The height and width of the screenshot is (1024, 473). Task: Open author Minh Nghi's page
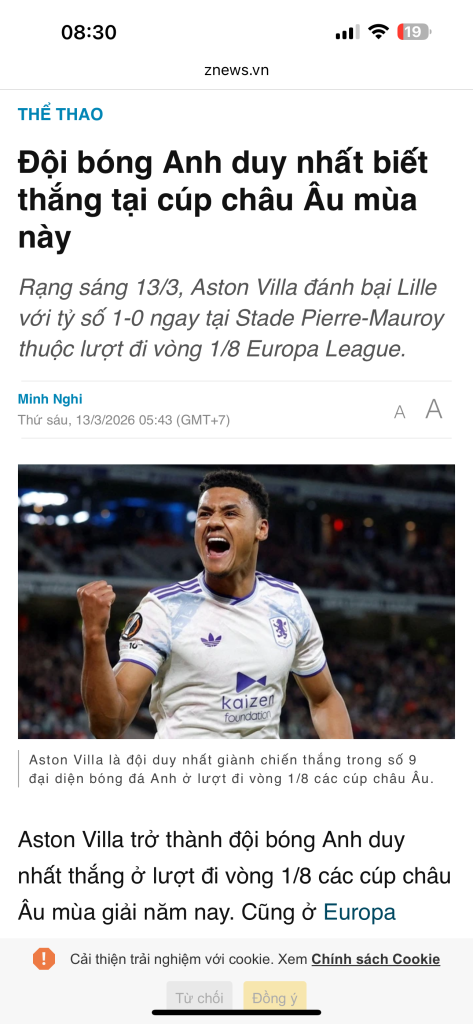[50, 399]
